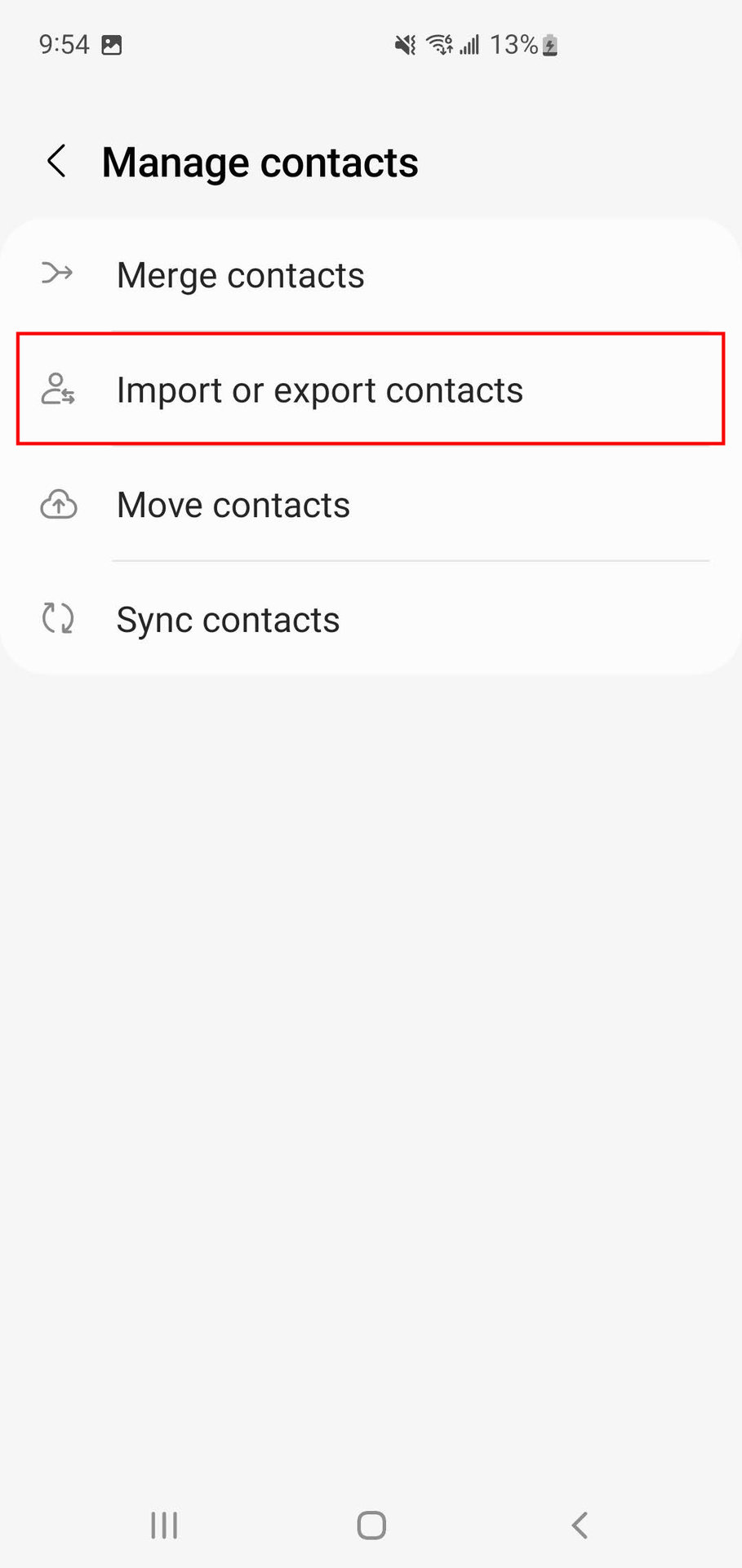The image size is (742, 1568).
Task: Open Move contacts option
Action: tap(233, 506)
